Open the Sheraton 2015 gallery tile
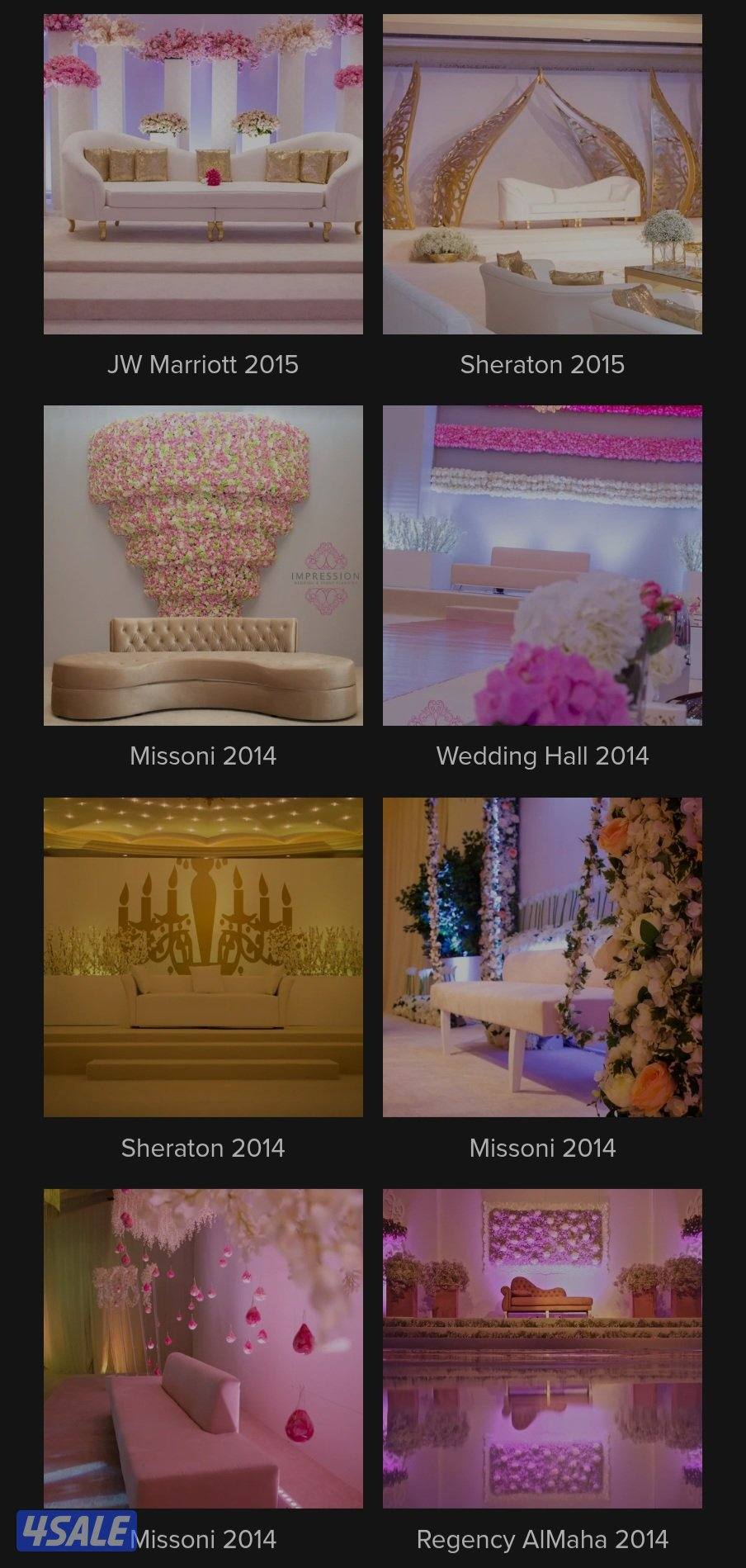This screenshot has height=1568, width=746. click(542, 174)
